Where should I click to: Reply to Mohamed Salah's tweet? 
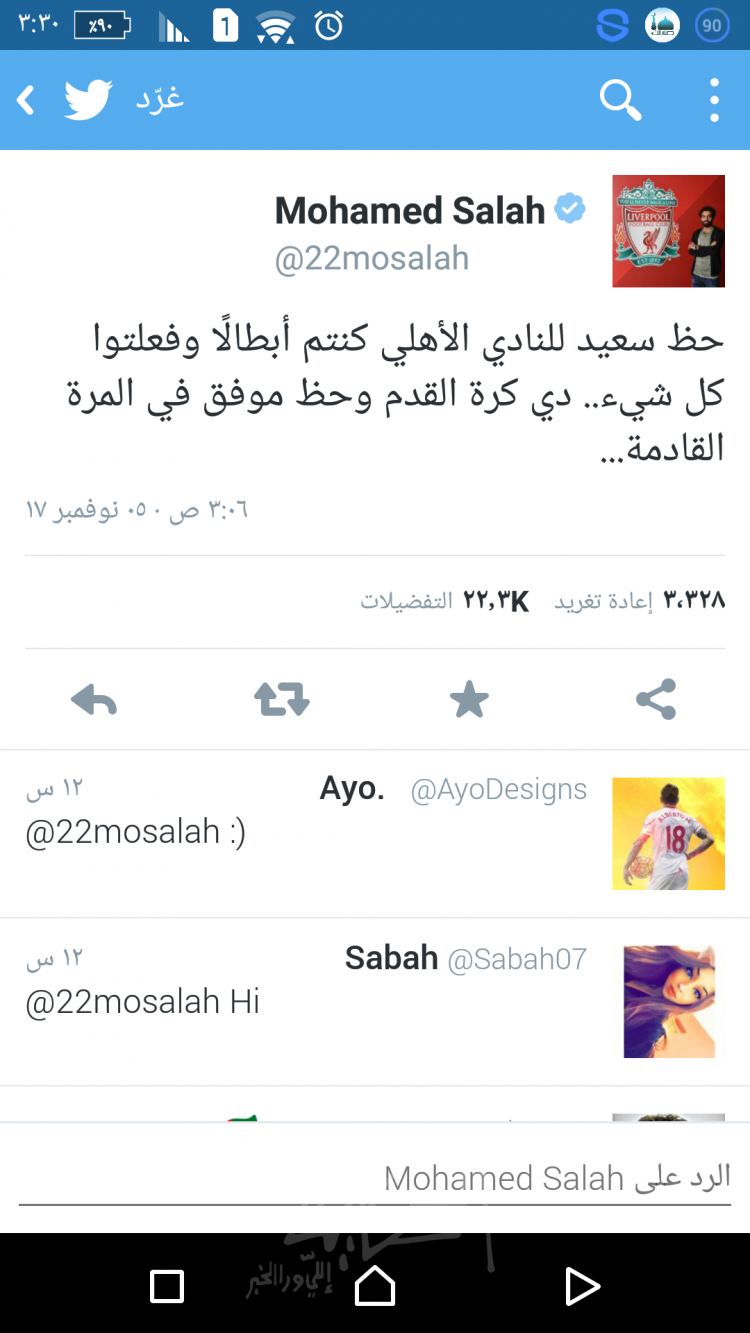click(x=94, y=700)
